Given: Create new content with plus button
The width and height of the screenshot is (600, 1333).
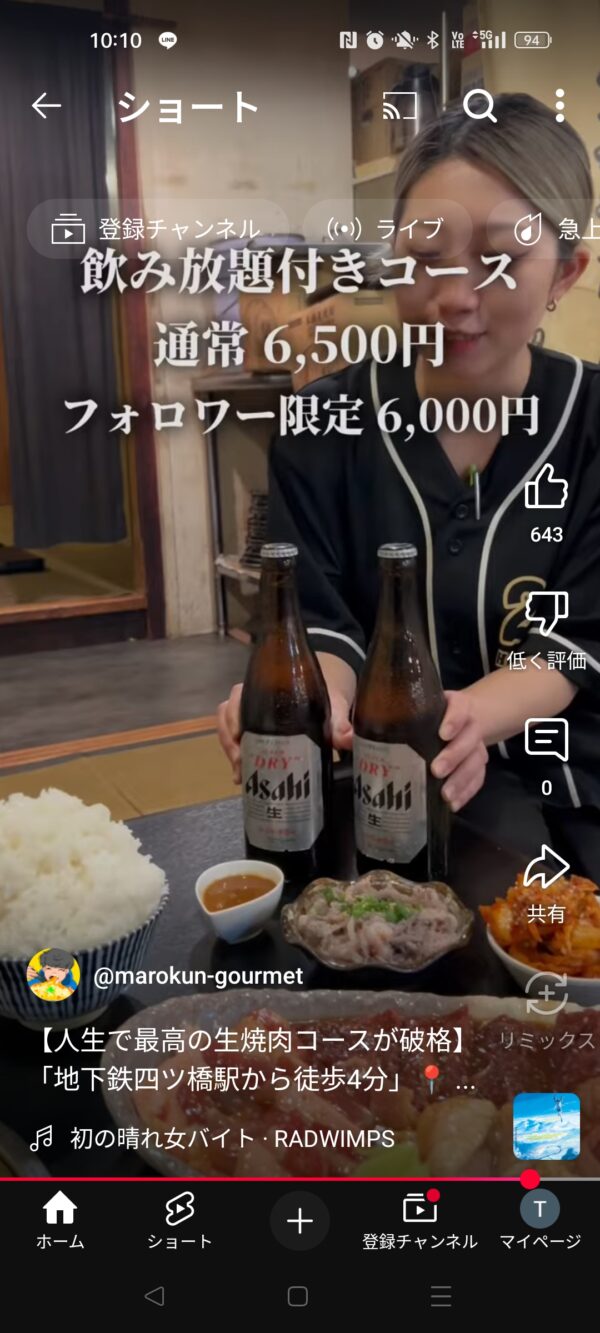Looking at the screenshot, I should pyautogui.click(x=300, y=1220).
